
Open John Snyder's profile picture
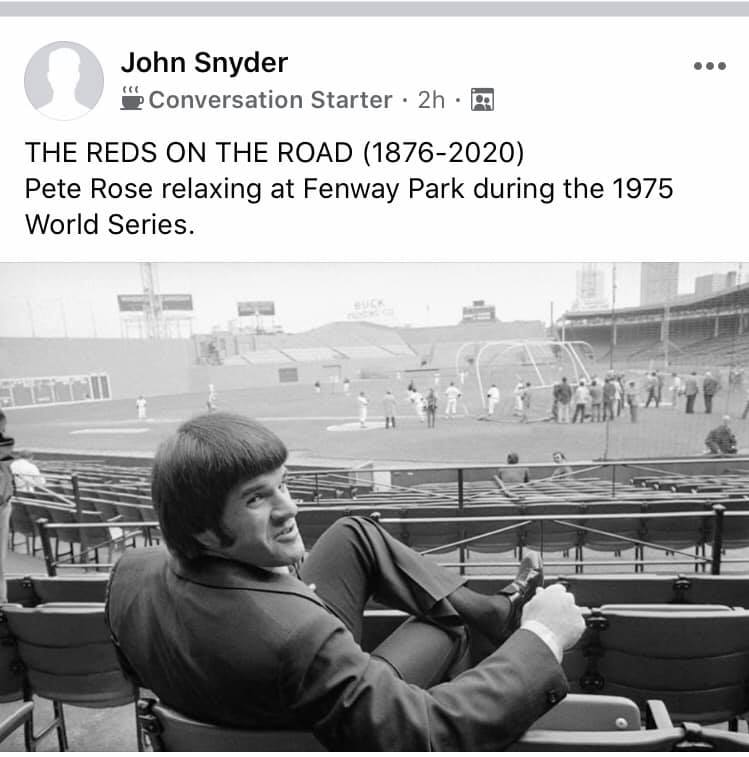(x=64, y=81)
